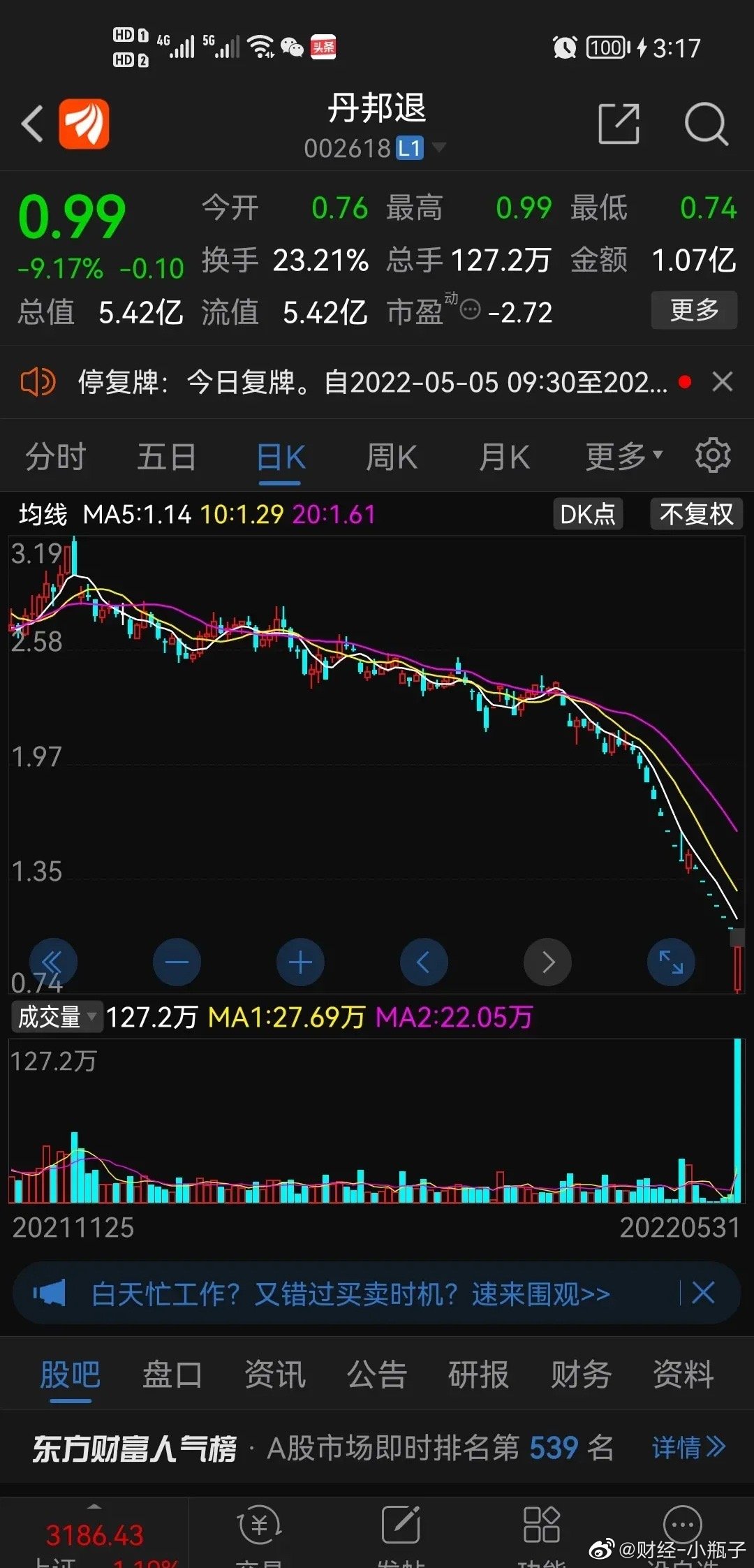Change the 不复权 adjustment option
Screen dimensions: 754x1568
point(696,514)
